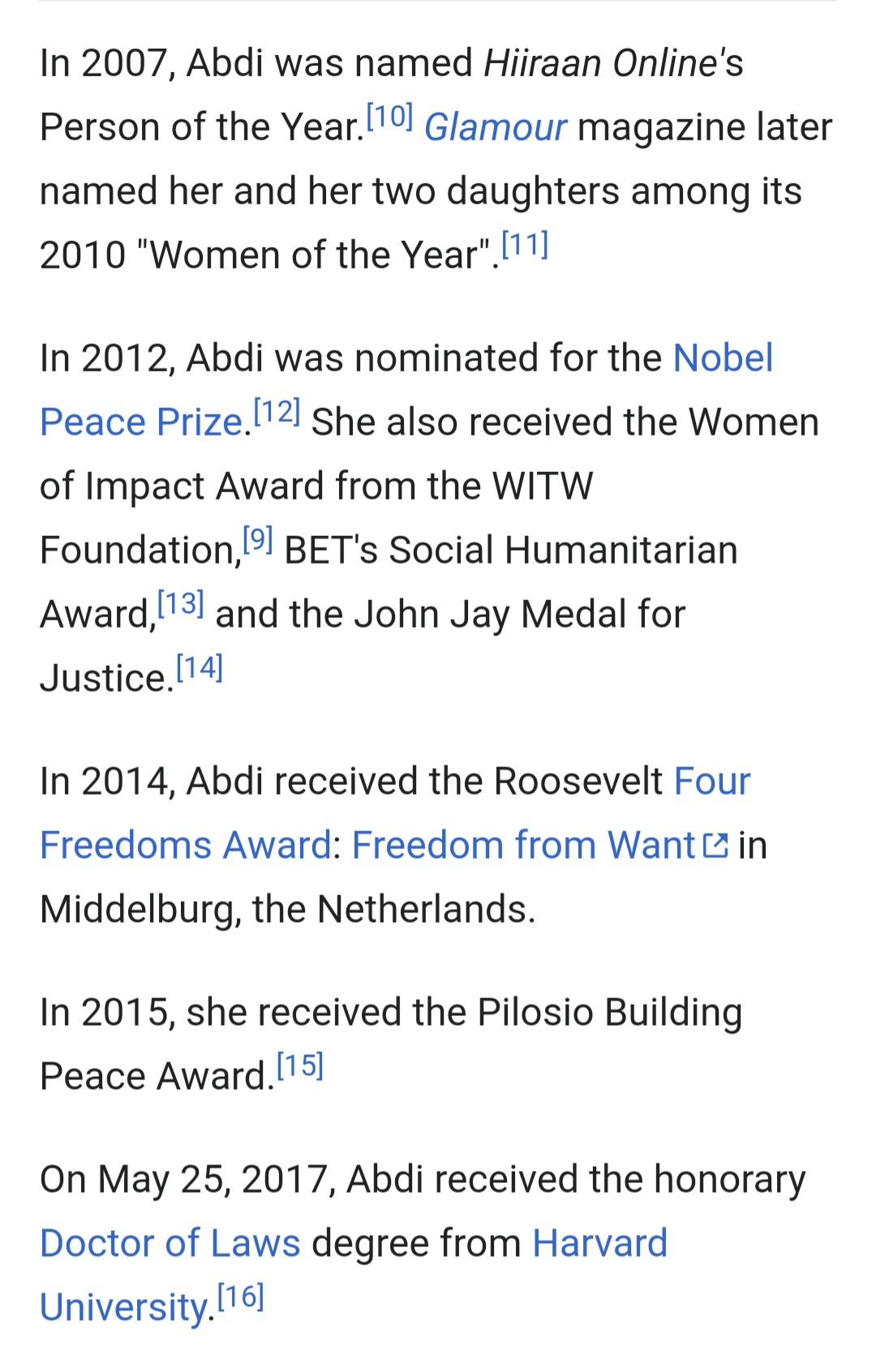This screenshot has width=876, height=1372.
Task: Open citation reference [10]
Action: click(x=389, y=117)
